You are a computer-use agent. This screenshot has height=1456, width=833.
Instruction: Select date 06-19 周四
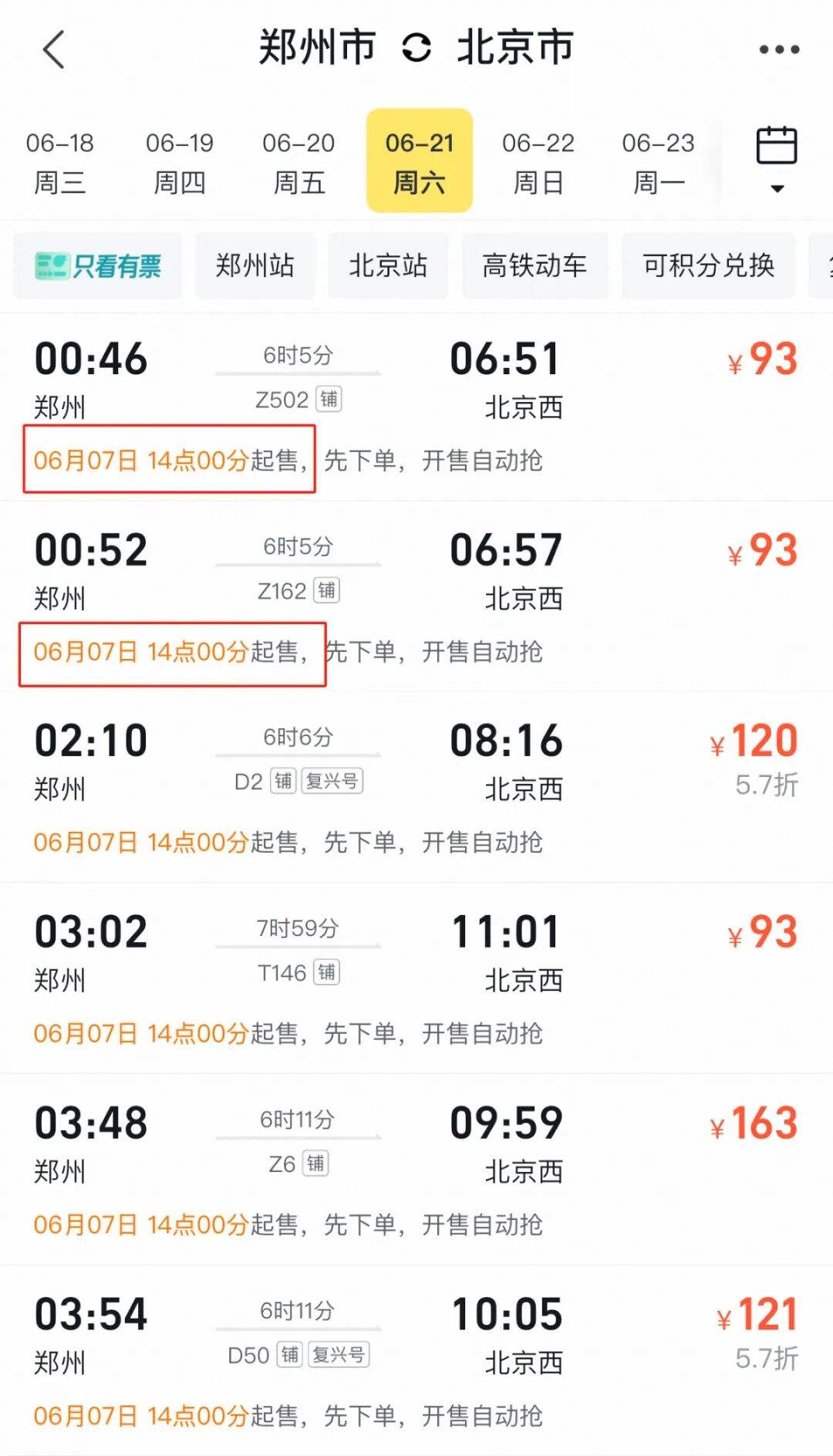pos(180,162)
